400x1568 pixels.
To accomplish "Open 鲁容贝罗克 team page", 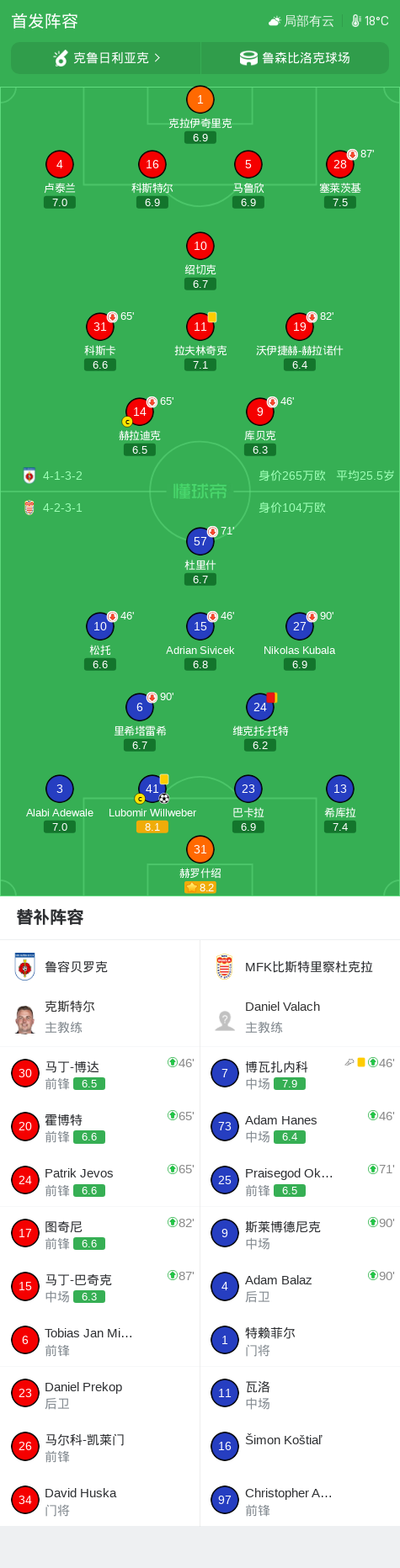I will [x=99, y=967].
